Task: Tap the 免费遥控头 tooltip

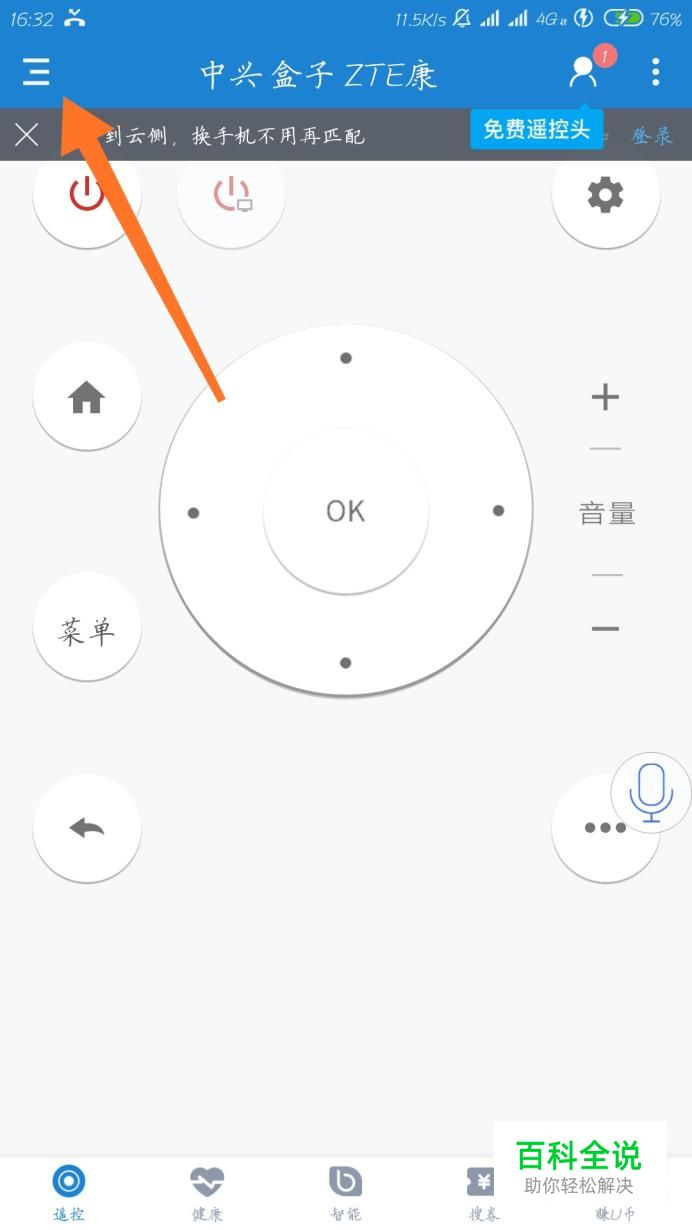Action: coord(537,129)
